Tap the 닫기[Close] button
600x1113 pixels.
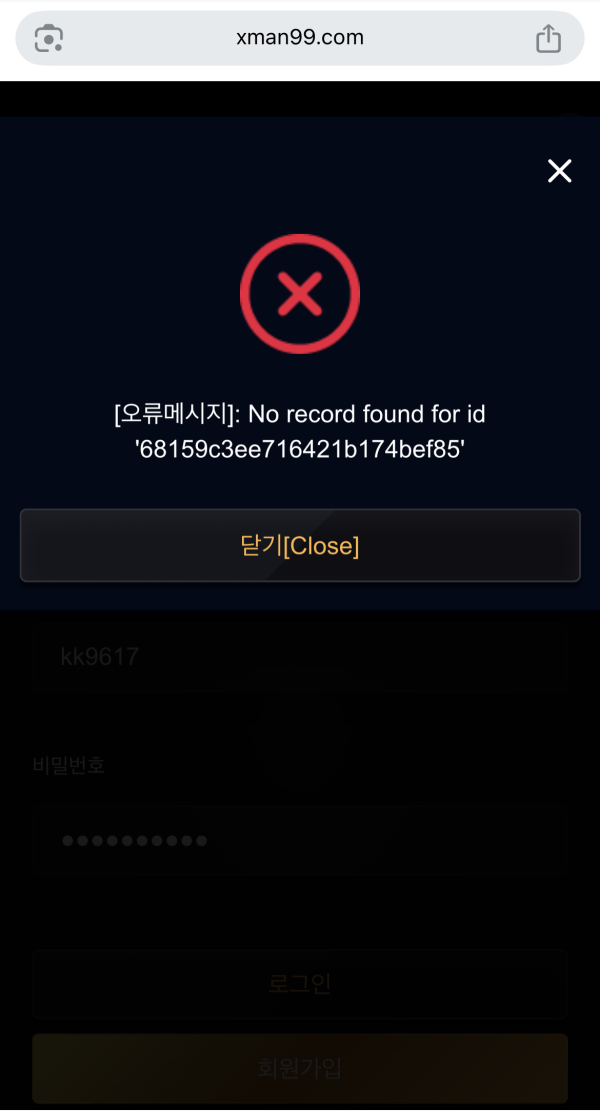(x=300, y=545)
